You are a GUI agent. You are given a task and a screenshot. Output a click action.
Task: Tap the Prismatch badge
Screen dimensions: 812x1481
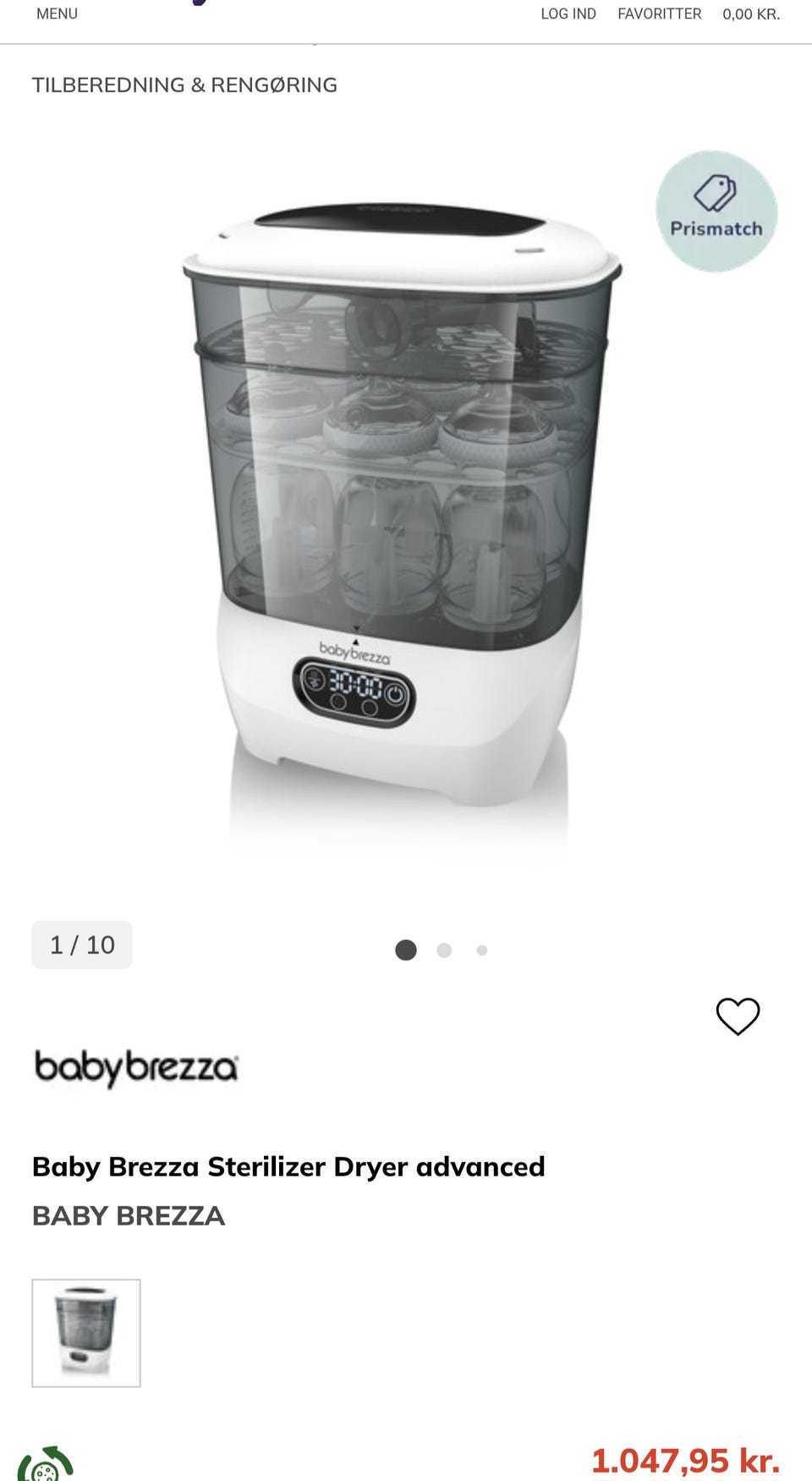[716, 212]
